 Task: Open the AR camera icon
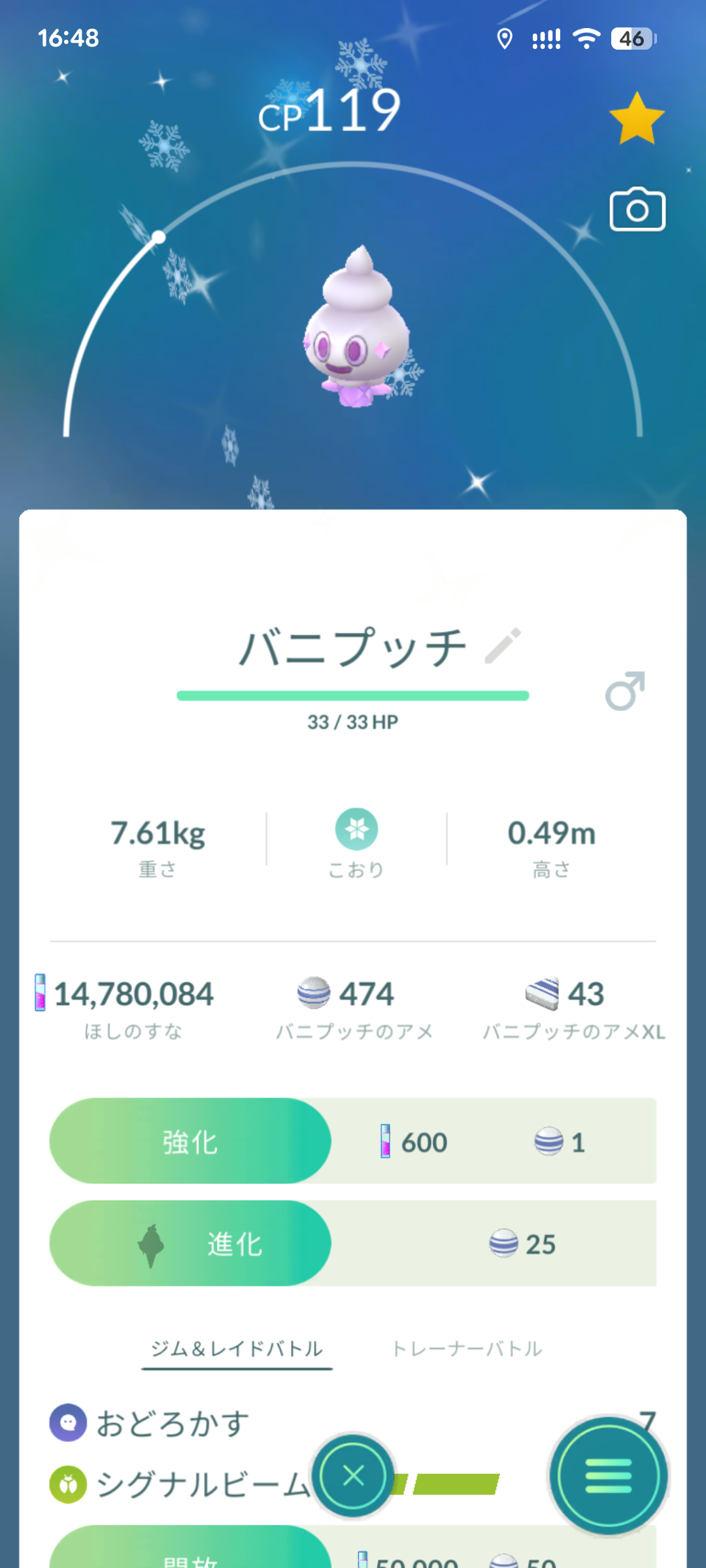coord(637,210)
